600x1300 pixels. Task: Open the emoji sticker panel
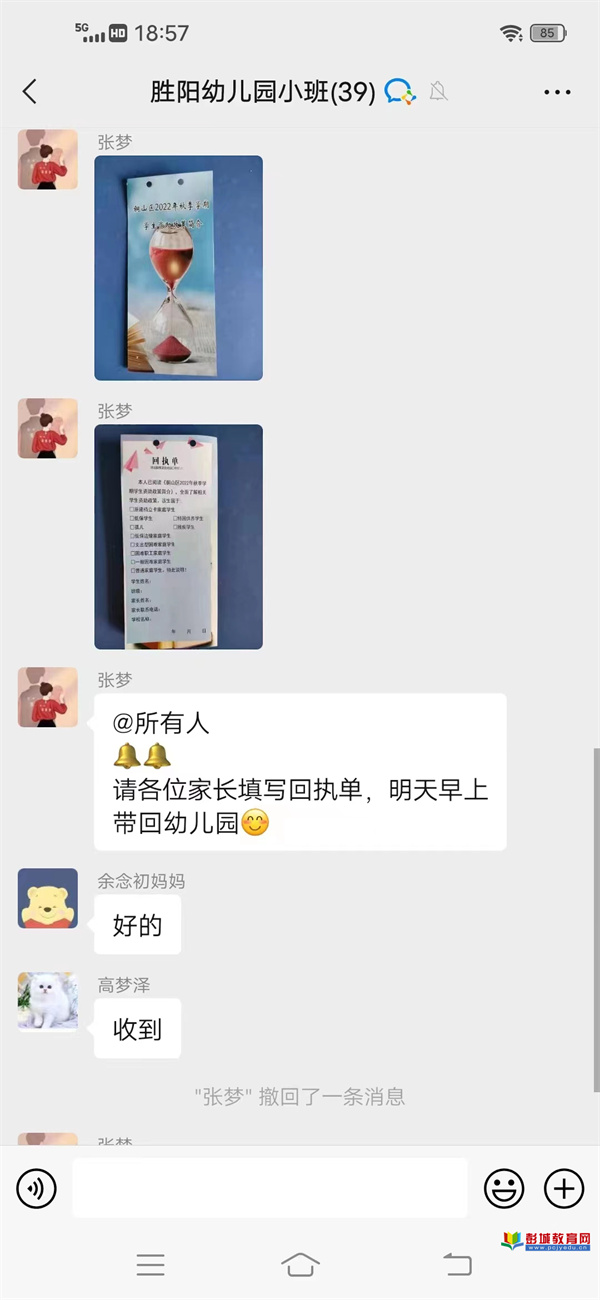click(504, 1188)
